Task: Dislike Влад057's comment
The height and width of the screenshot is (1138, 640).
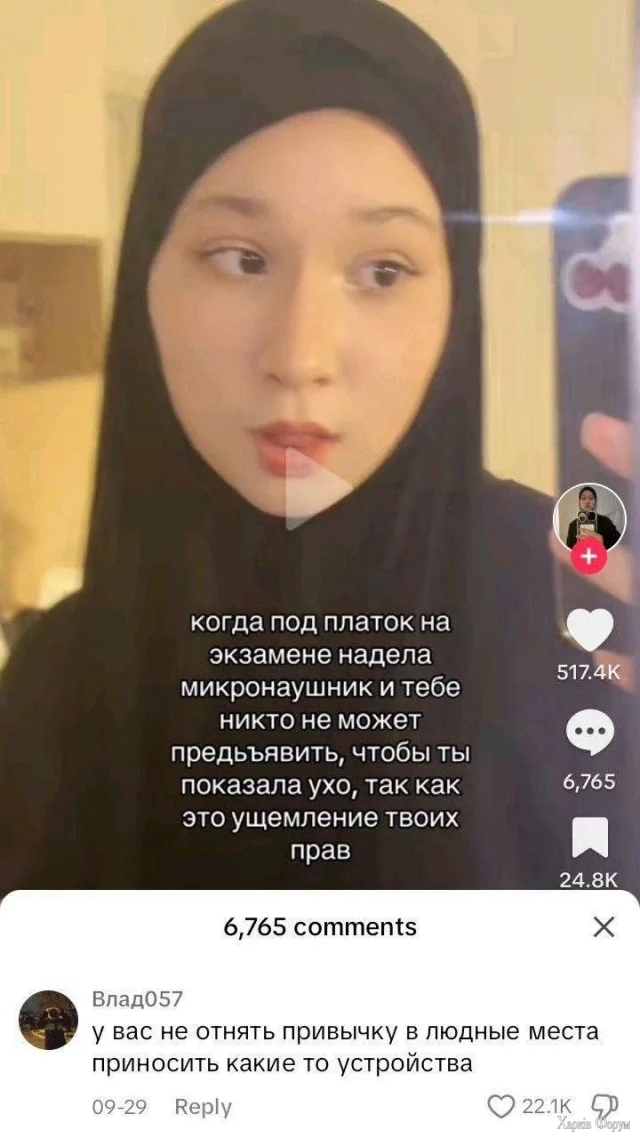Action: coord(604,1106)
